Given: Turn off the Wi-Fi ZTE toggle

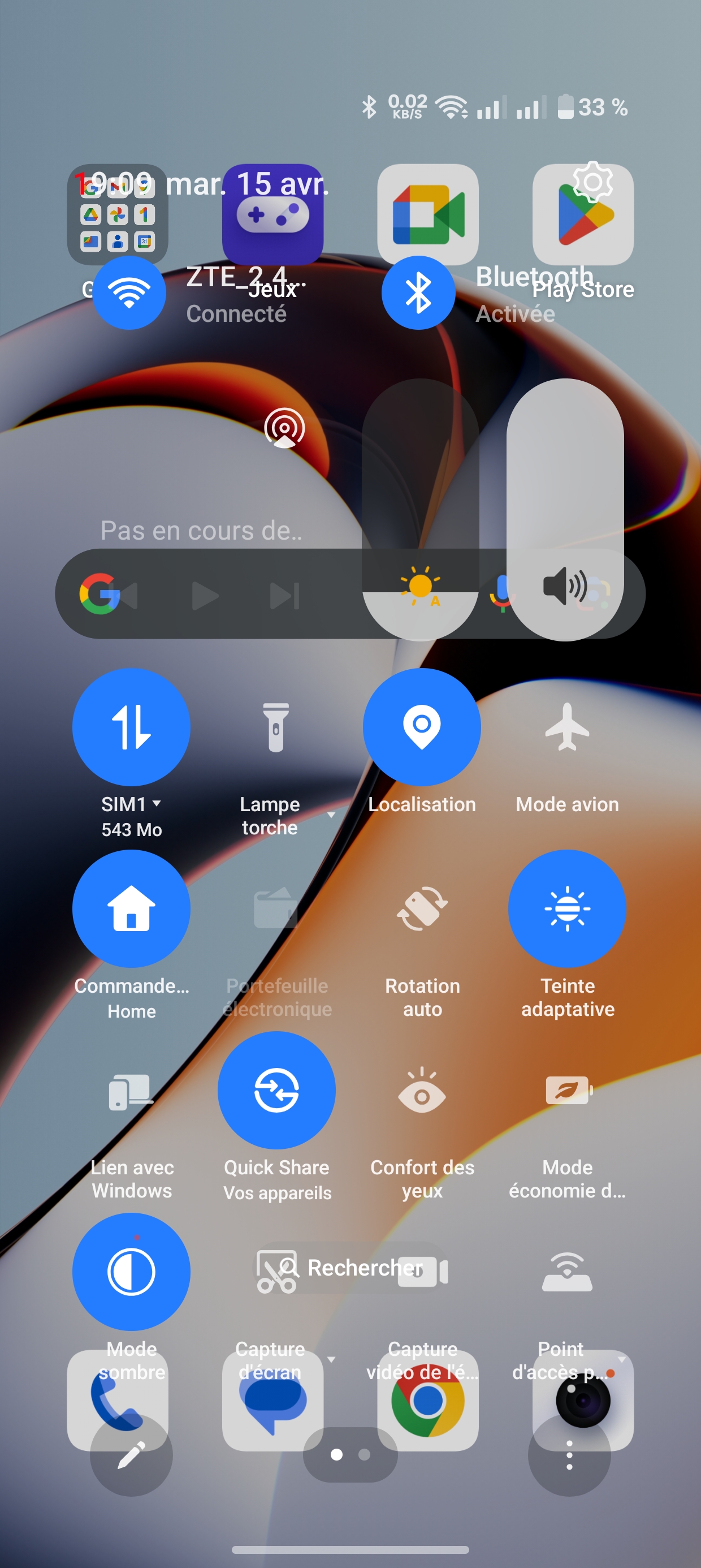Looking at the screenshot, I should pos(129,293).
